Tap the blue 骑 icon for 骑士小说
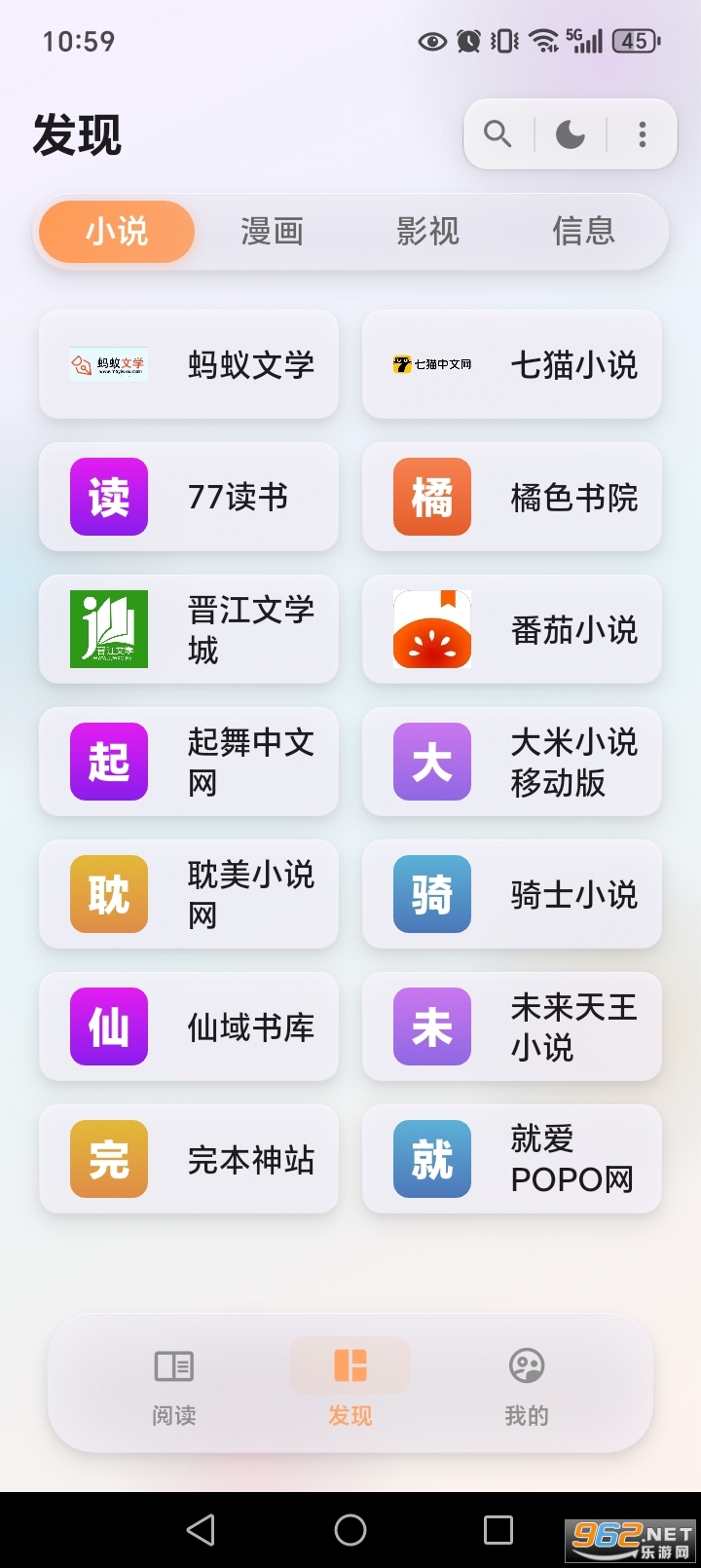 [x=431, y=894]
